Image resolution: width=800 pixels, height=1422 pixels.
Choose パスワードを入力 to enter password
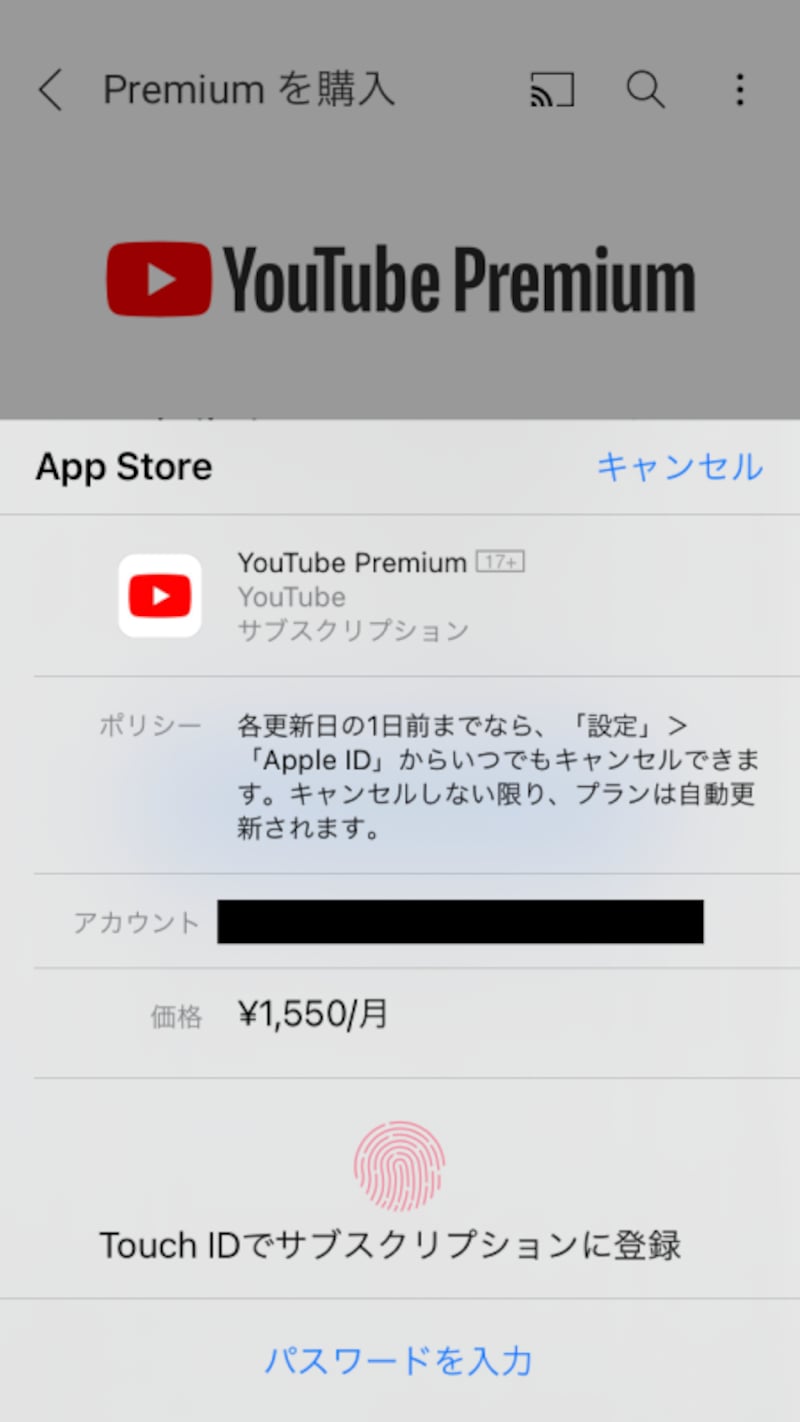coord(398,1361)
